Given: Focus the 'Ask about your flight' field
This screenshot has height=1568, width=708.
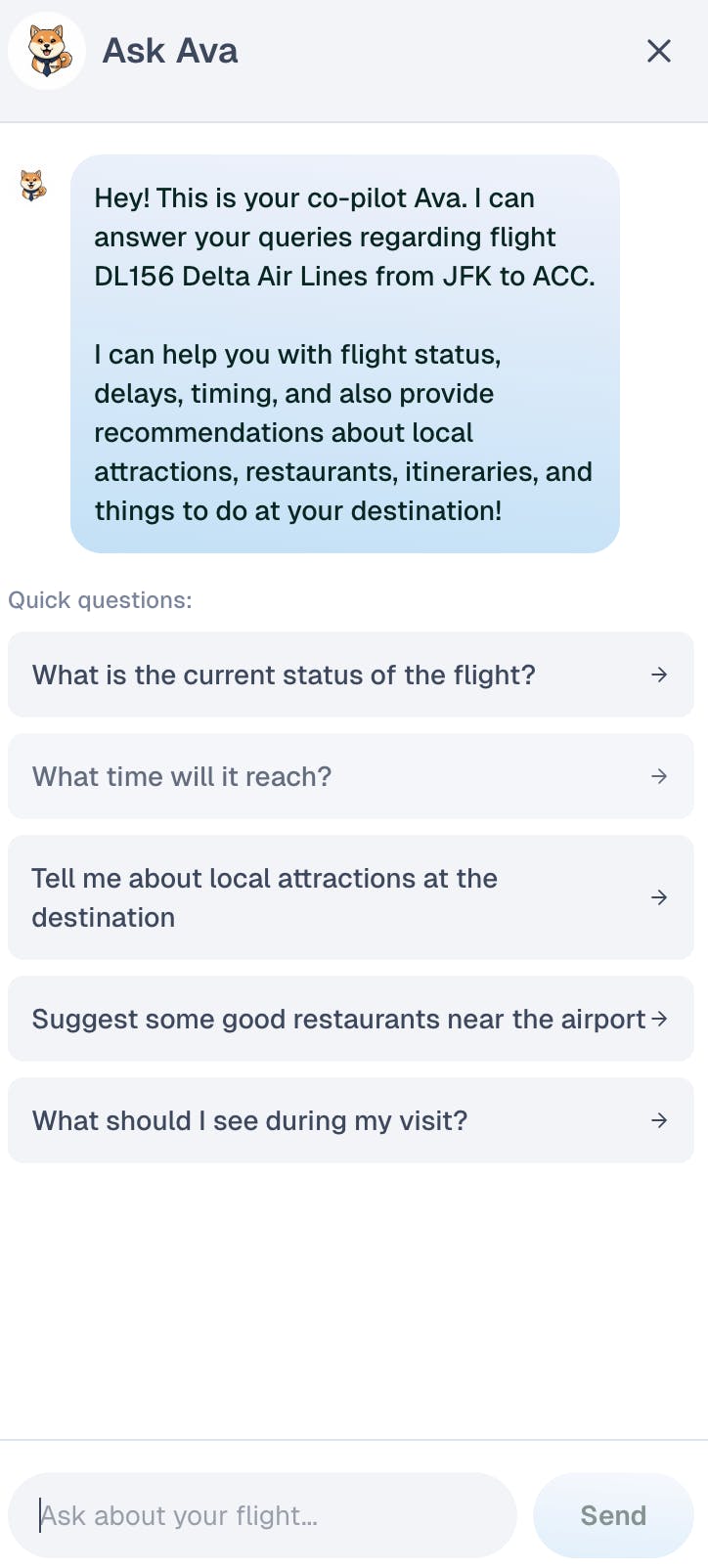Looking at the screenshot, I should 262,1515.
